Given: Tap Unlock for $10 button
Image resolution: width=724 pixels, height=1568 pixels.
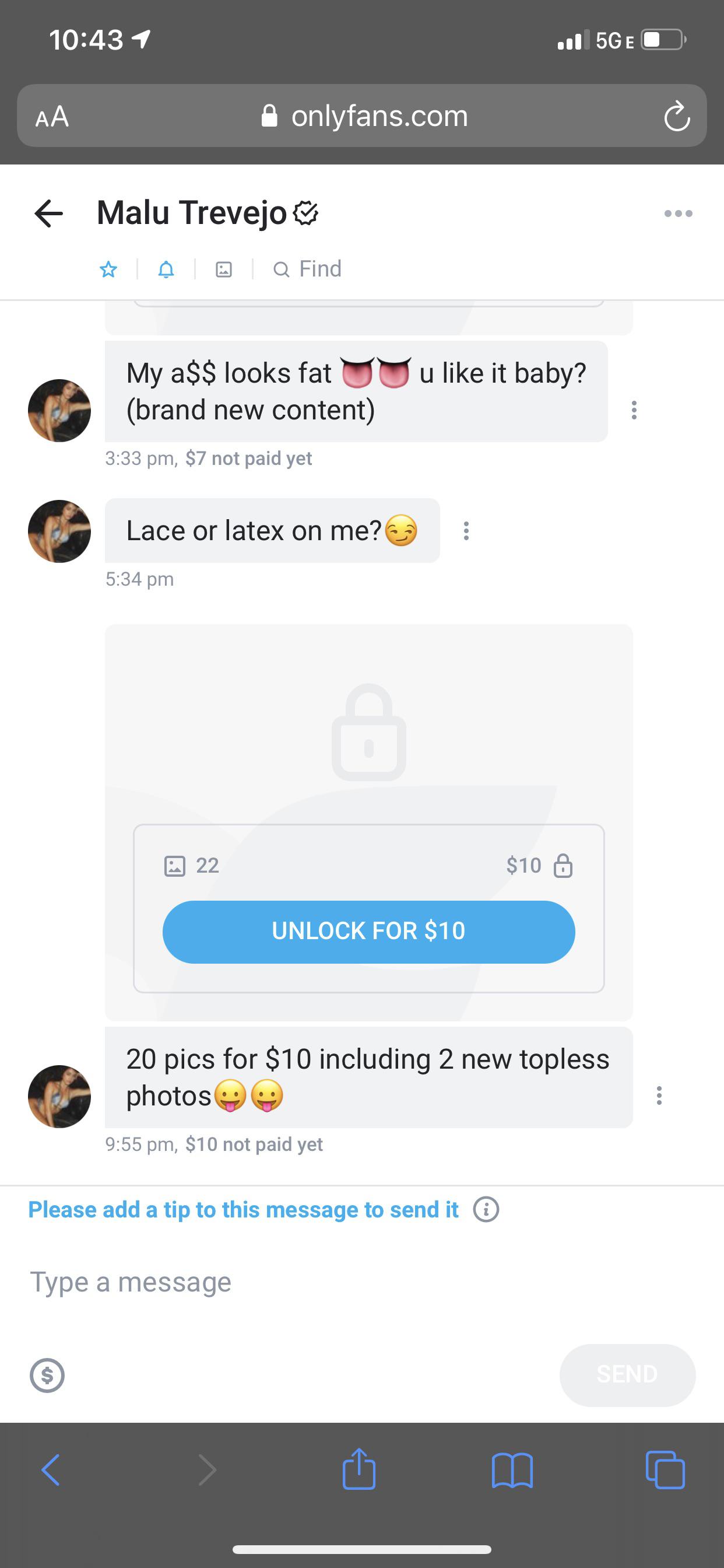Looking at the screenshot, I should point(368,932).
